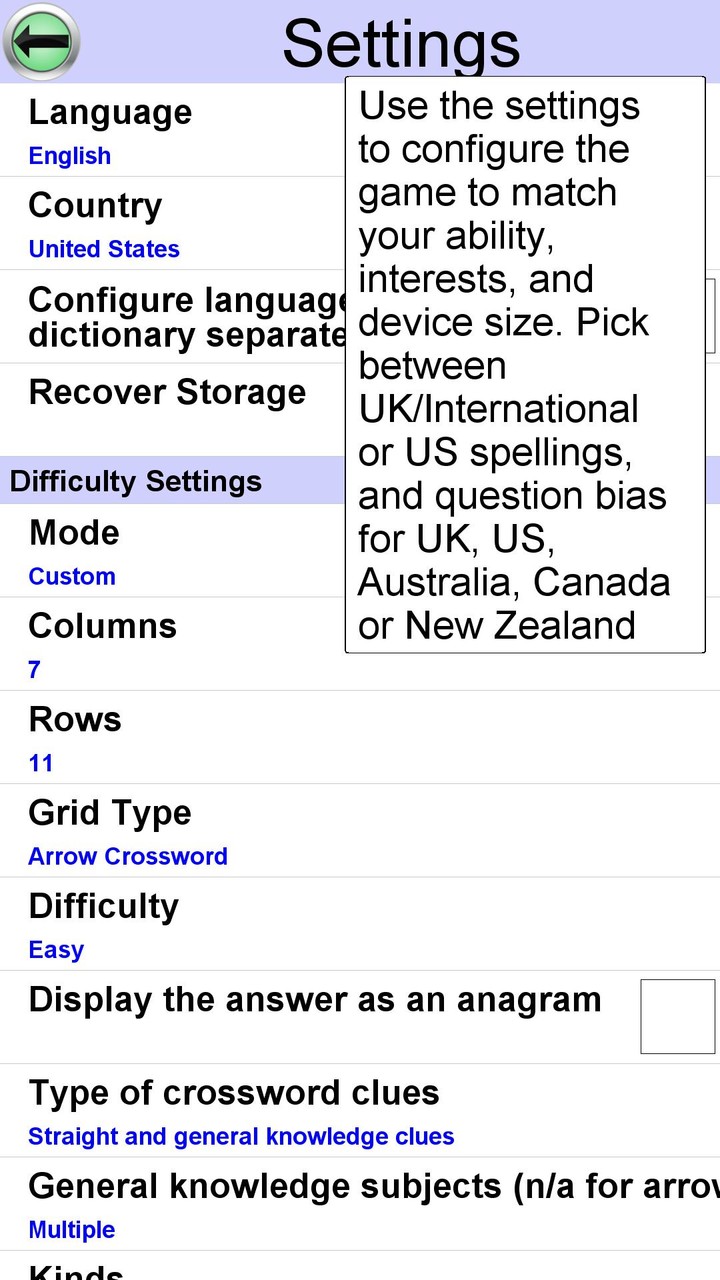Open the Language selection set to English
This screenshot has width=720, height=1280.
coord(110,128)
